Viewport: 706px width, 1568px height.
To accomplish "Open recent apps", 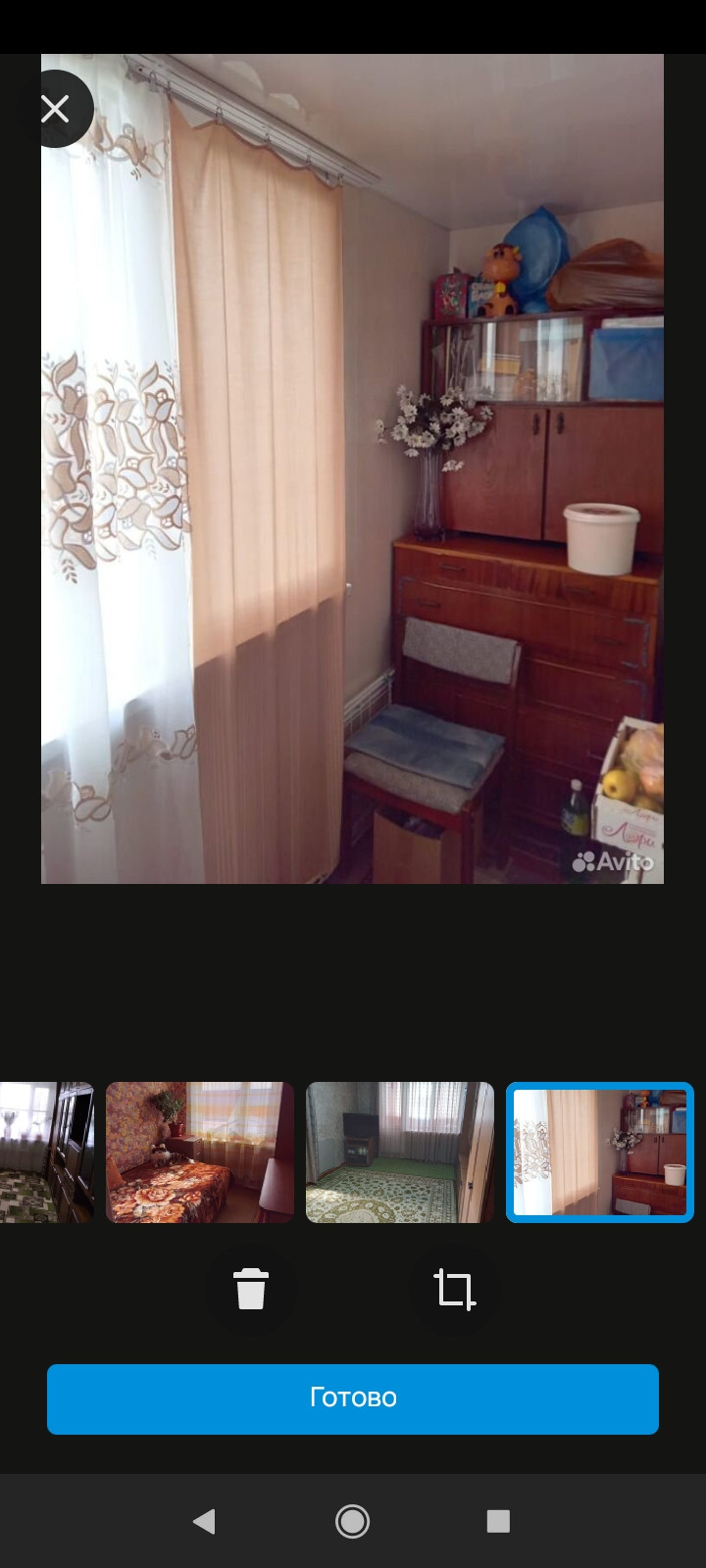I will 498,1521.
